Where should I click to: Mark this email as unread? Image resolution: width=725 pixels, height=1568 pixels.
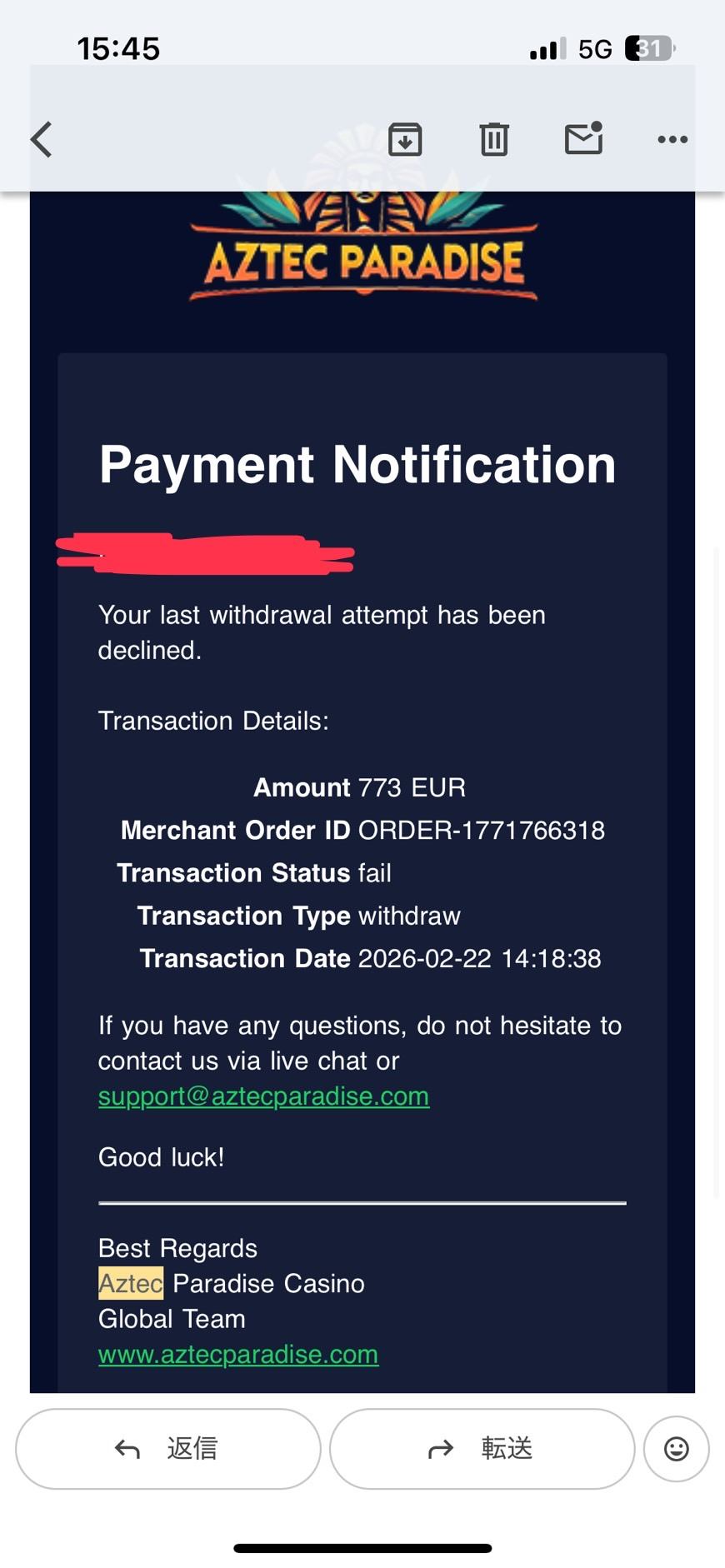click(x=583, y=138)
